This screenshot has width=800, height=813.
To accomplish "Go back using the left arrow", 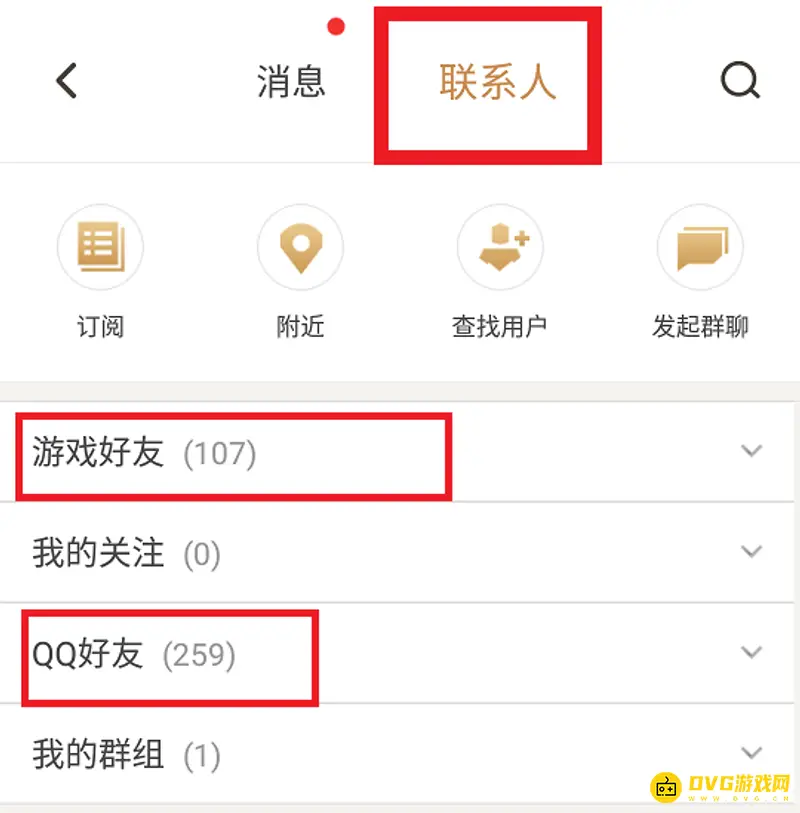I will click(64, 80).
